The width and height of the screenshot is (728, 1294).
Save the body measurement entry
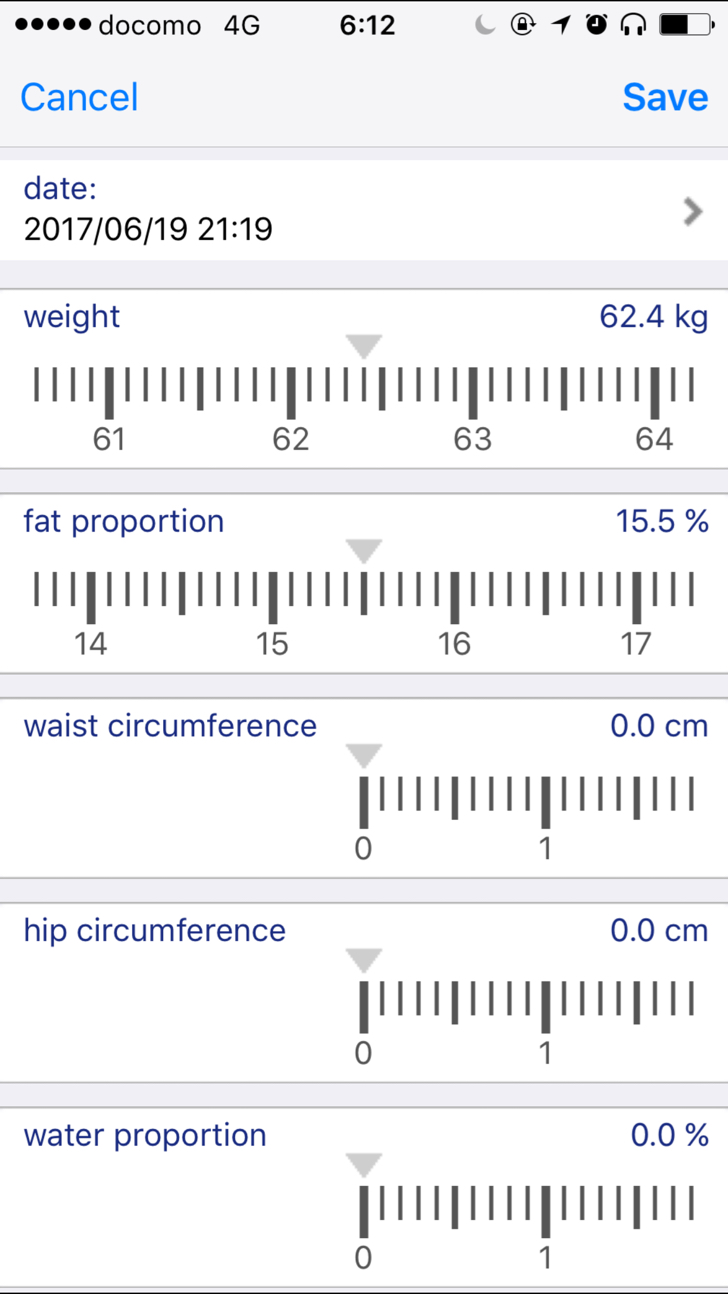[665, 97]
